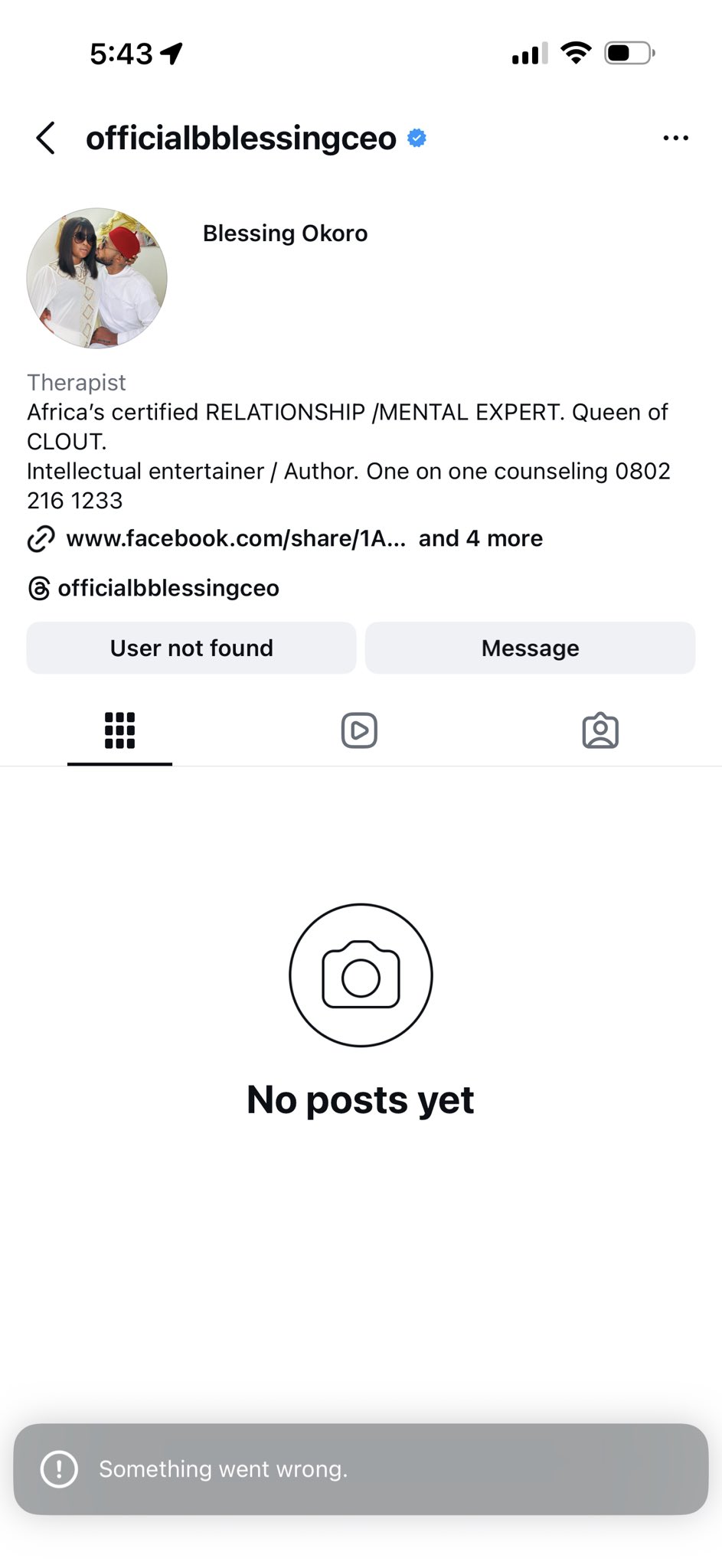
Task: Tap the verified blue checkmark badge
Action: [x=416, y=138]
